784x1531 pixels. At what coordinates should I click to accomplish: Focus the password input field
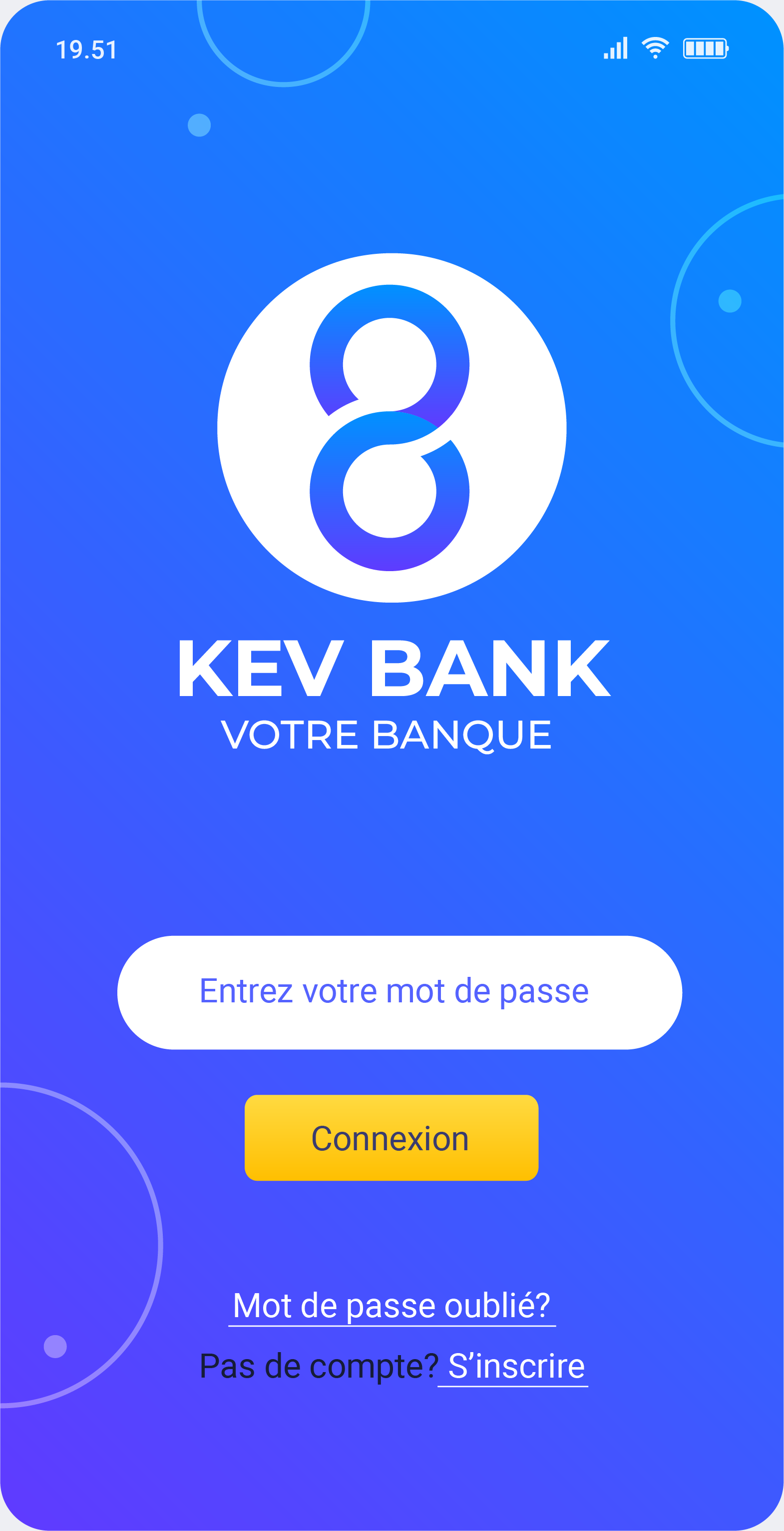coord(399,992)
